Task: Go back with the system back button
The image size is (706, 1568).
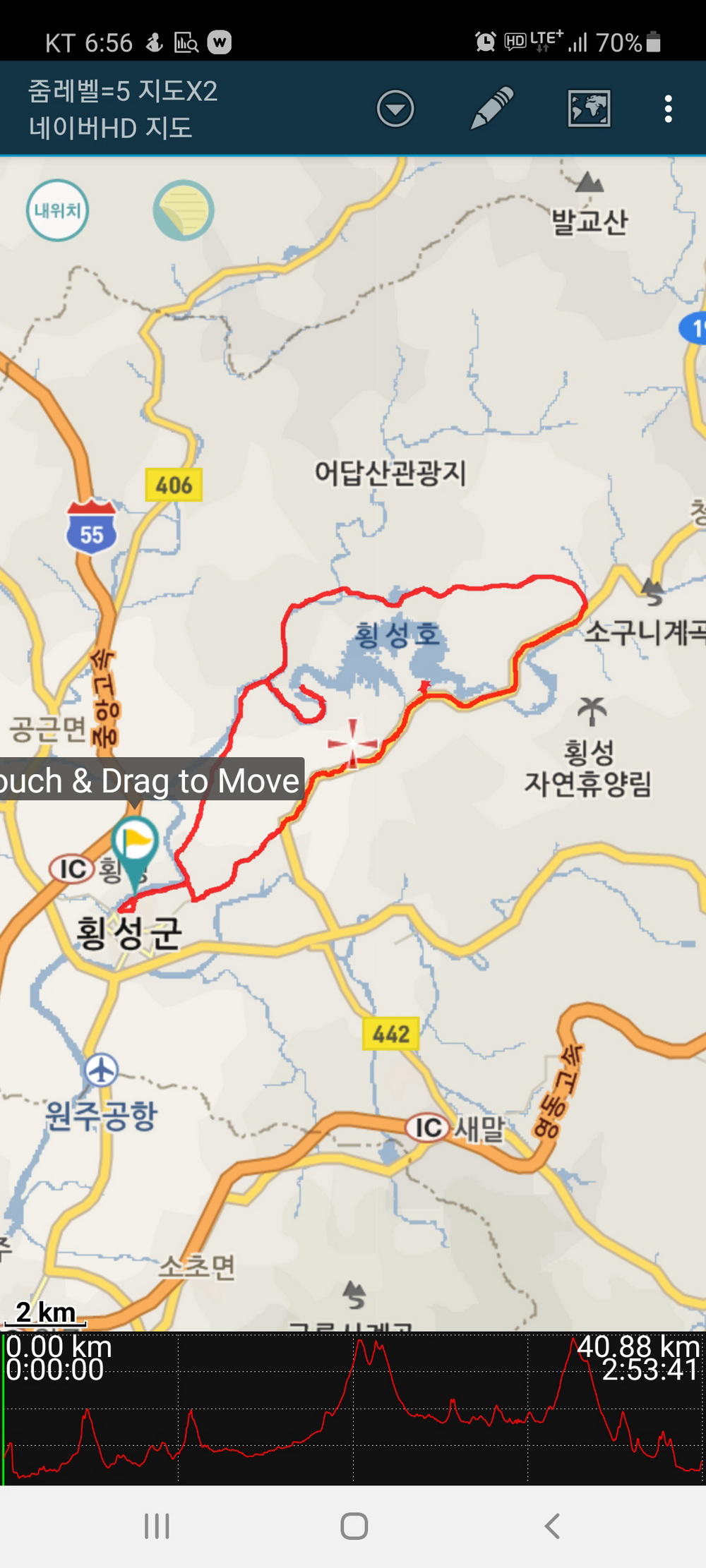Action: click(552, 1526)
